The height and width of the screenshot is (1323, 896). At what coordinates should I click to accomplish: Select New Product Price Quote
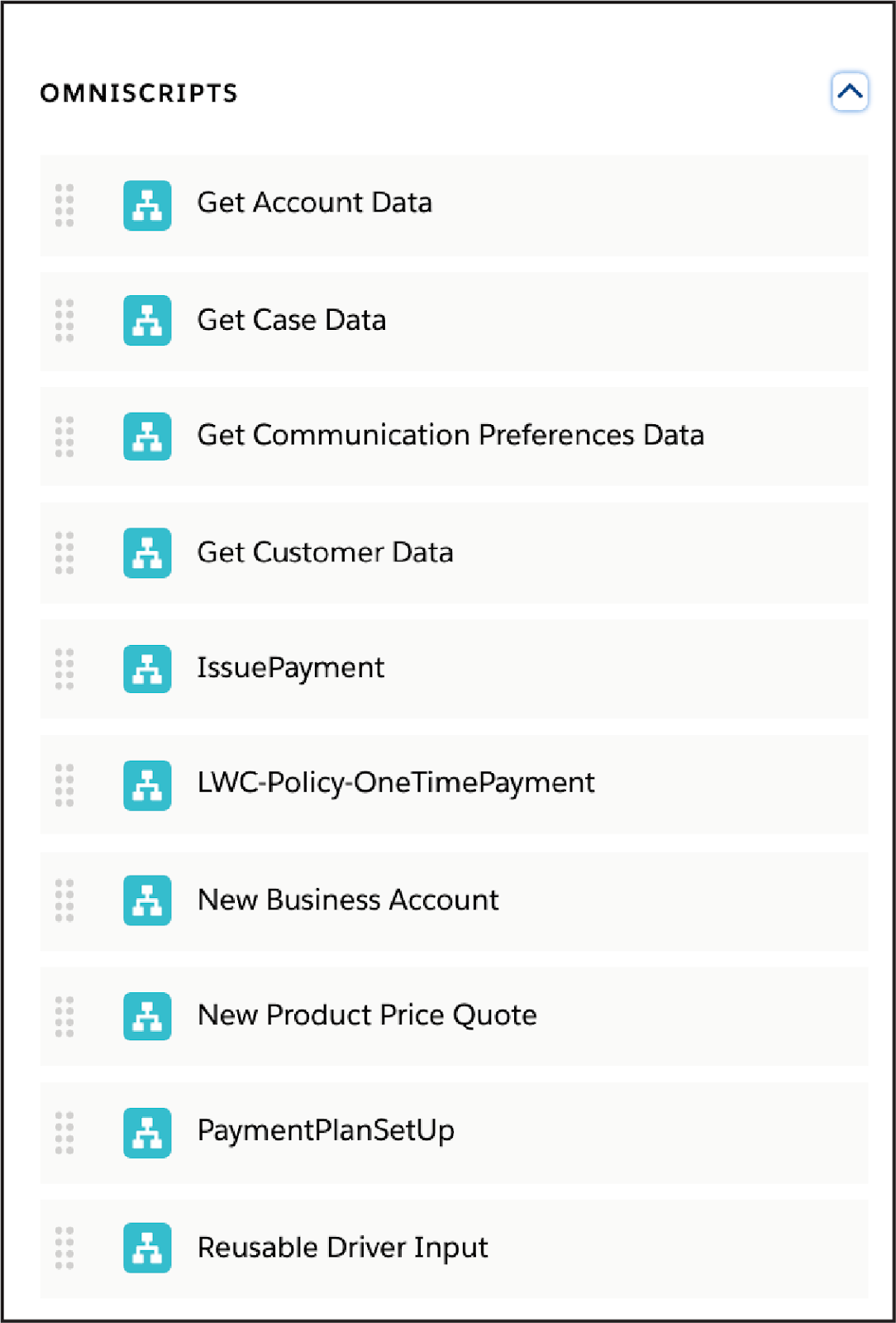367,1015
